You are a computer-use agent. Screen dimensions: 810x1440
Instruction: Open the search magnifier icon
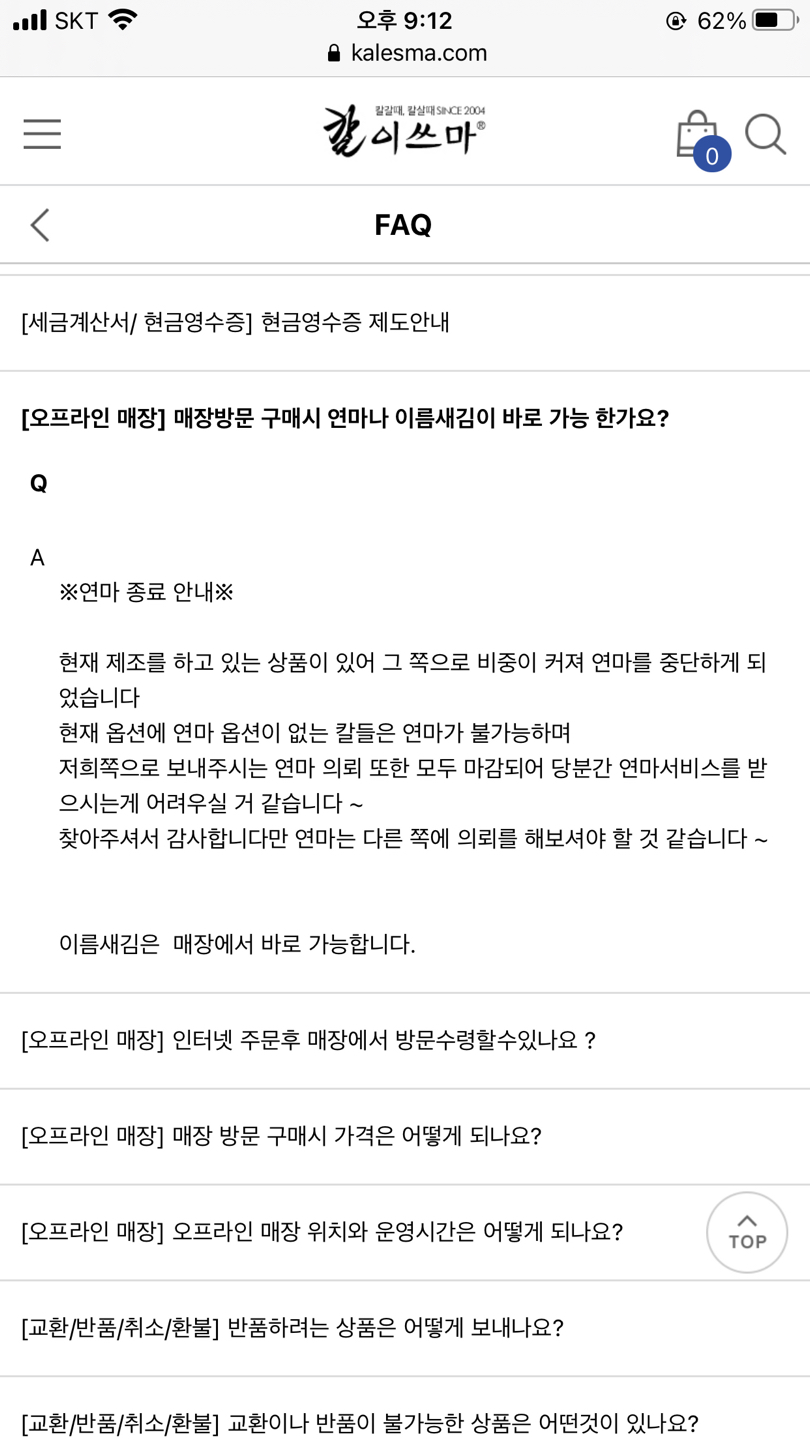click(x=766, y=134)
